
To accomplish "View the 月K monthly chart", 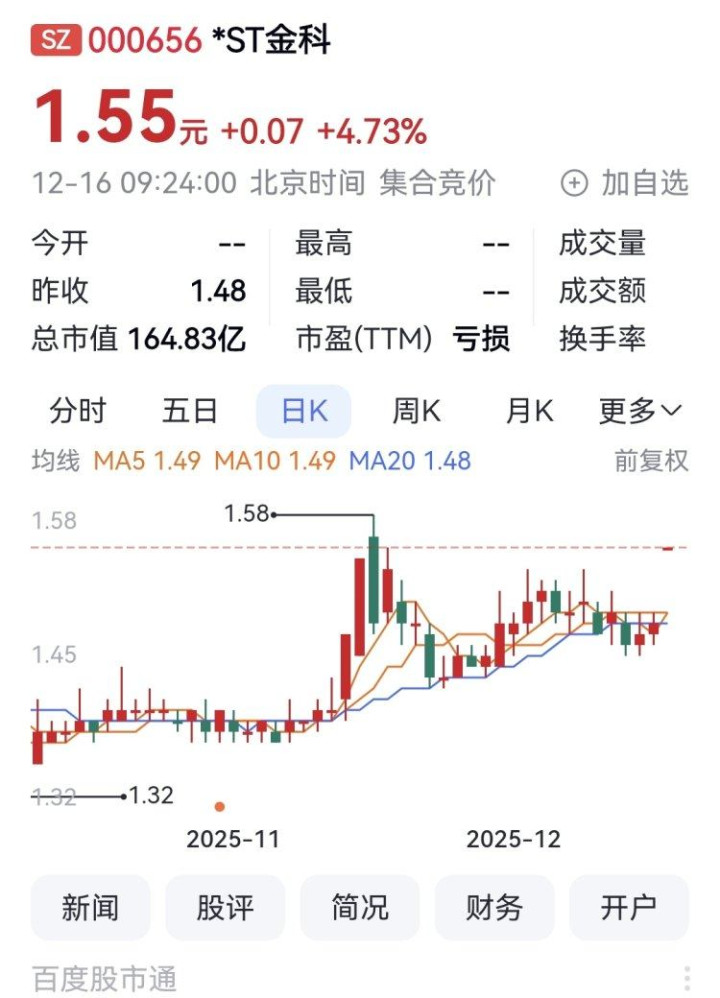I will 529,411.
